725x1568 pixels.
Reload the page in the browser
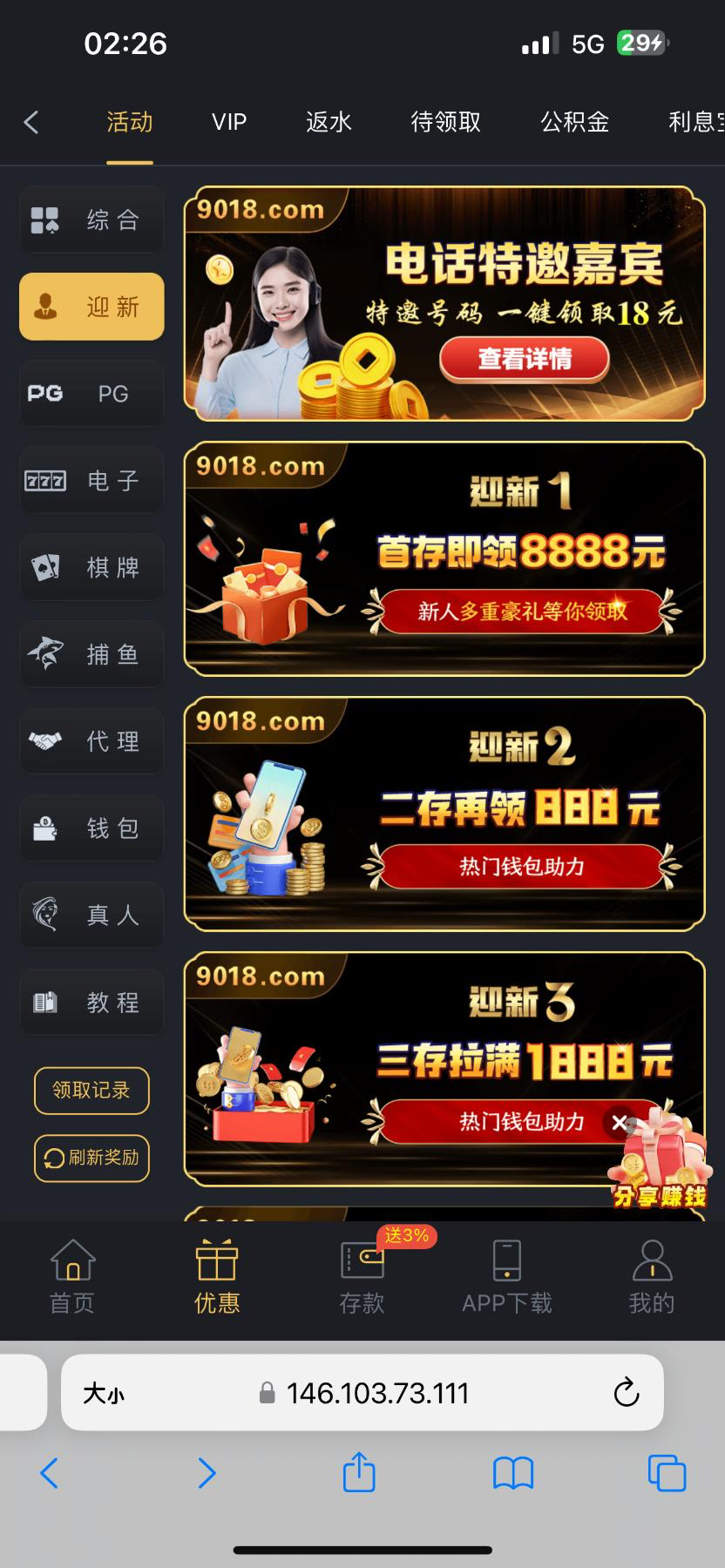point(626,1393)
